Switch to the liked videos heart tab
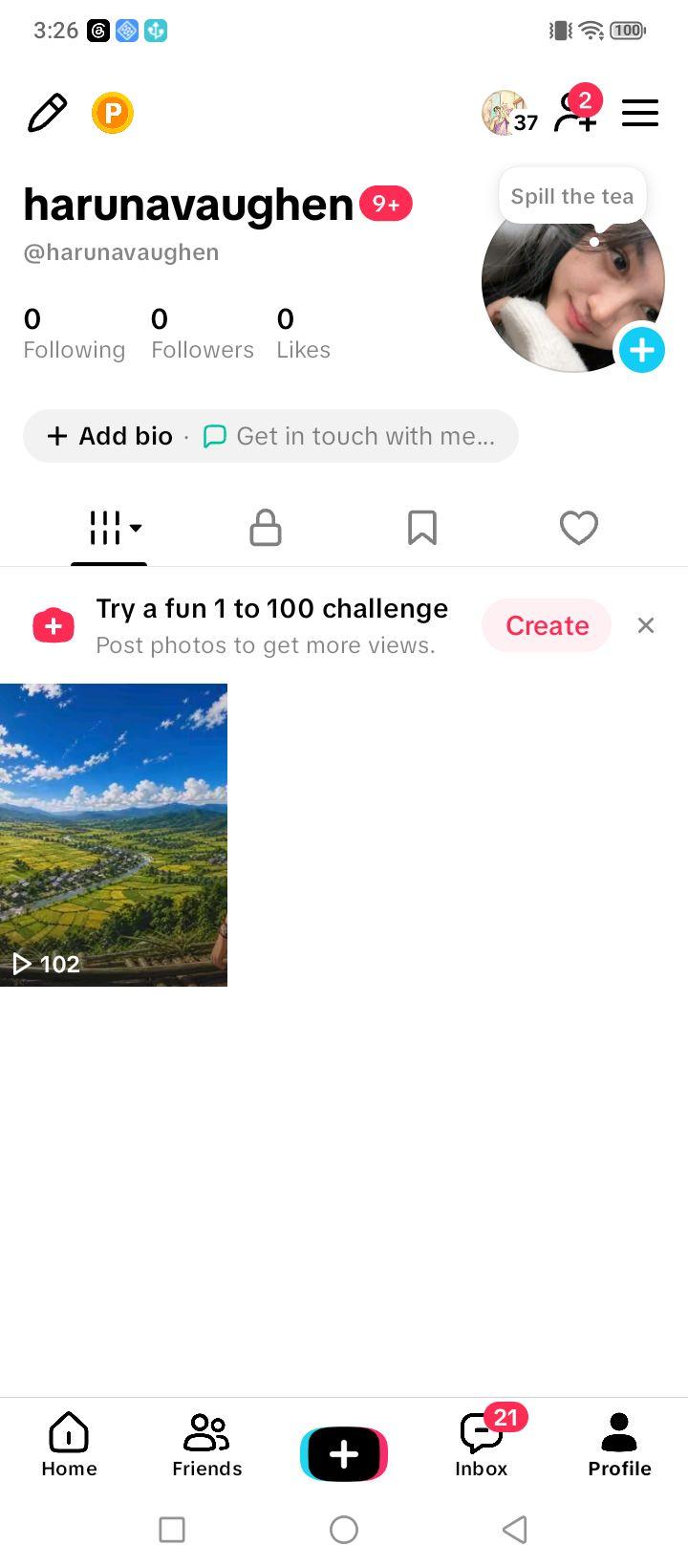The image size is (688, 1568). click(579, 528)
